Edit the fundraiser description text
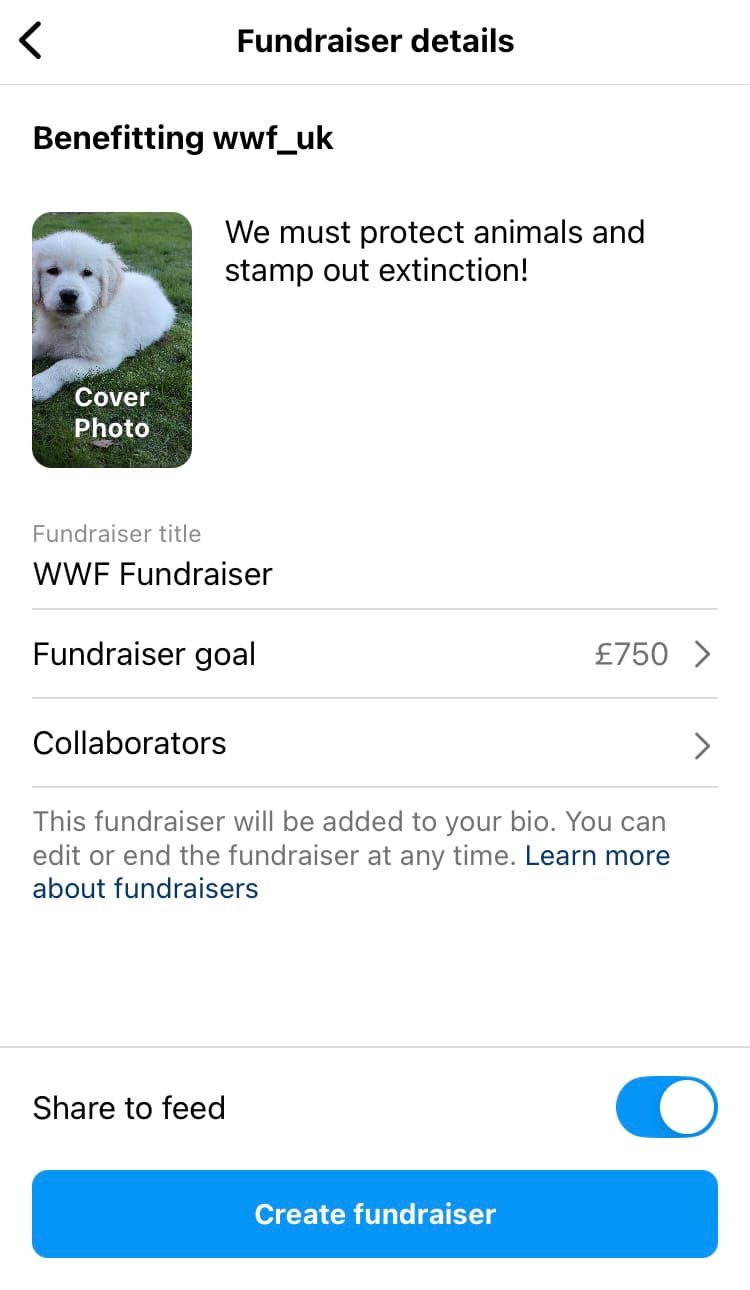The height and width of the screenshot is (1290, 750). (x=435, y=251)
